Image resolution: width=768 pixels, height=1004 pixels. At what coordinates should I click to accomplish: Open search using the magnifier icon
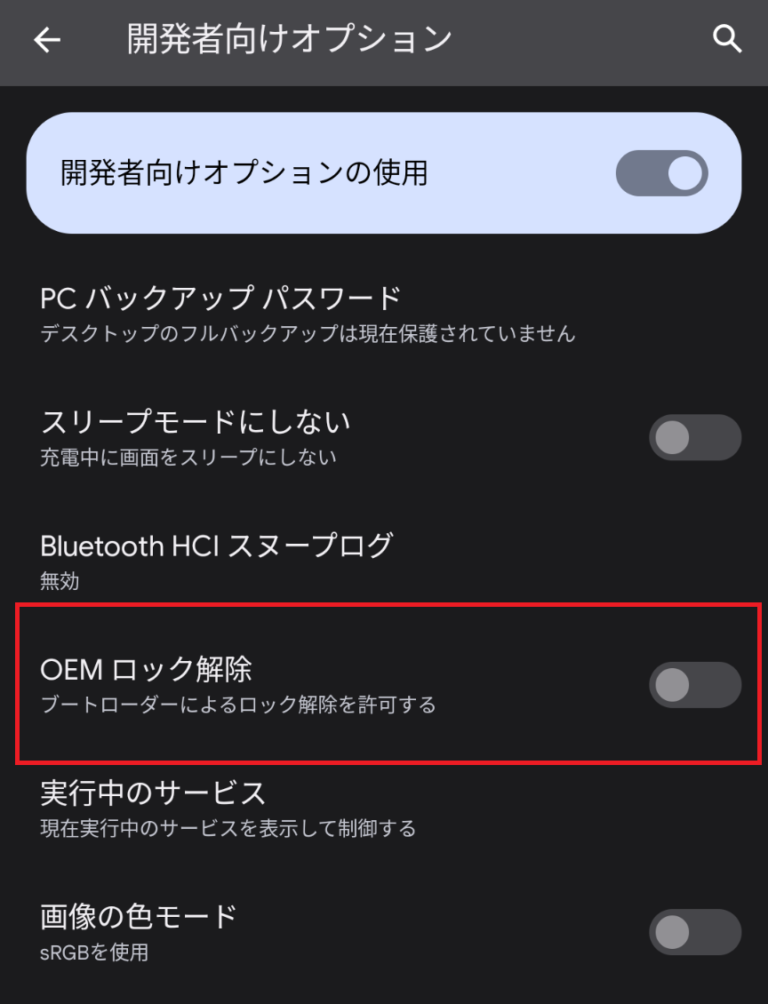728,40
